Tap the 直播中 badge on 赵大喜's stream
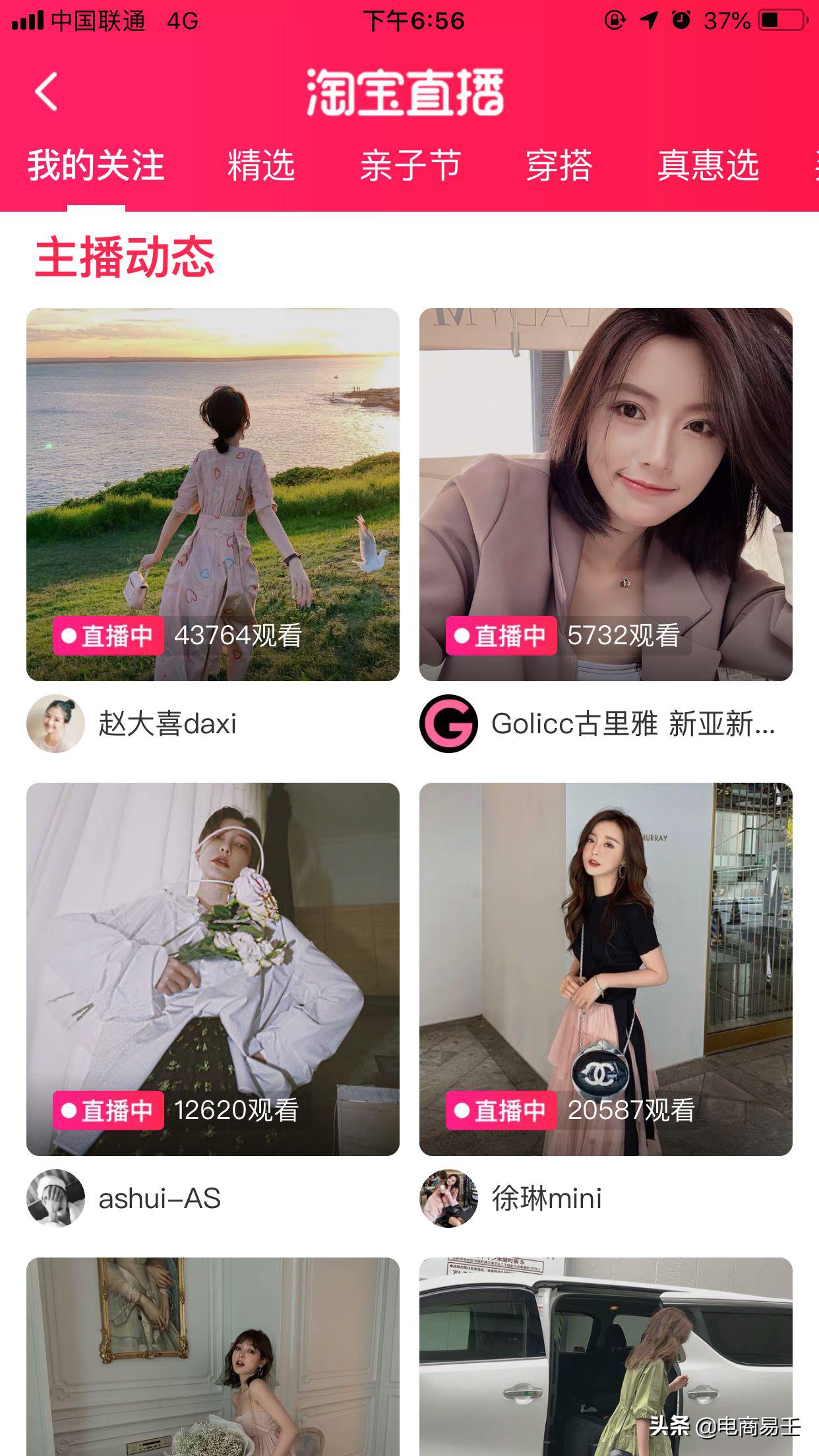Viewport: 819px width, 1456px height. 109,635
